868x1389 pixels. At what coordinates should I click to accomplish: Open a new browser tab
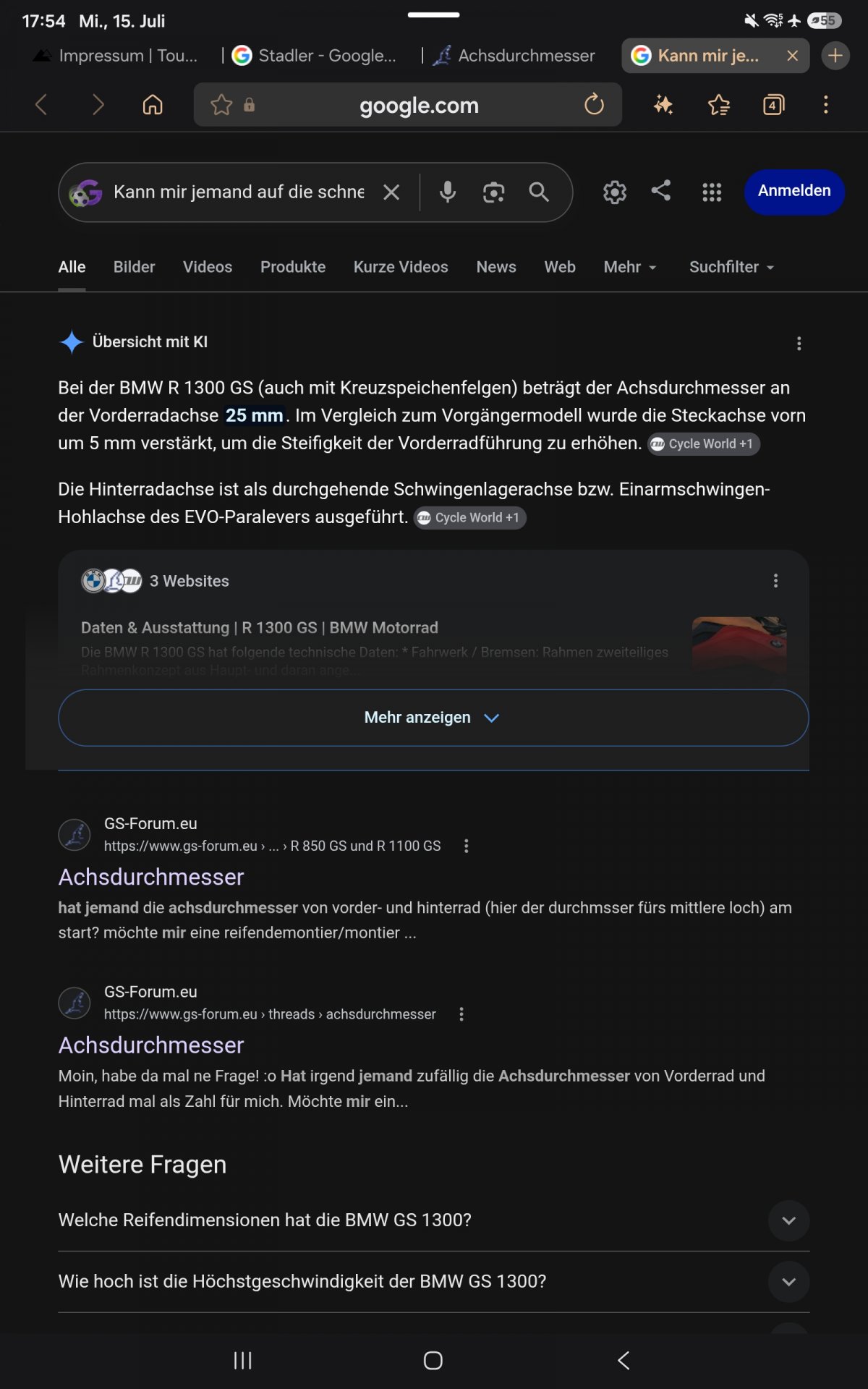point(835,56)
